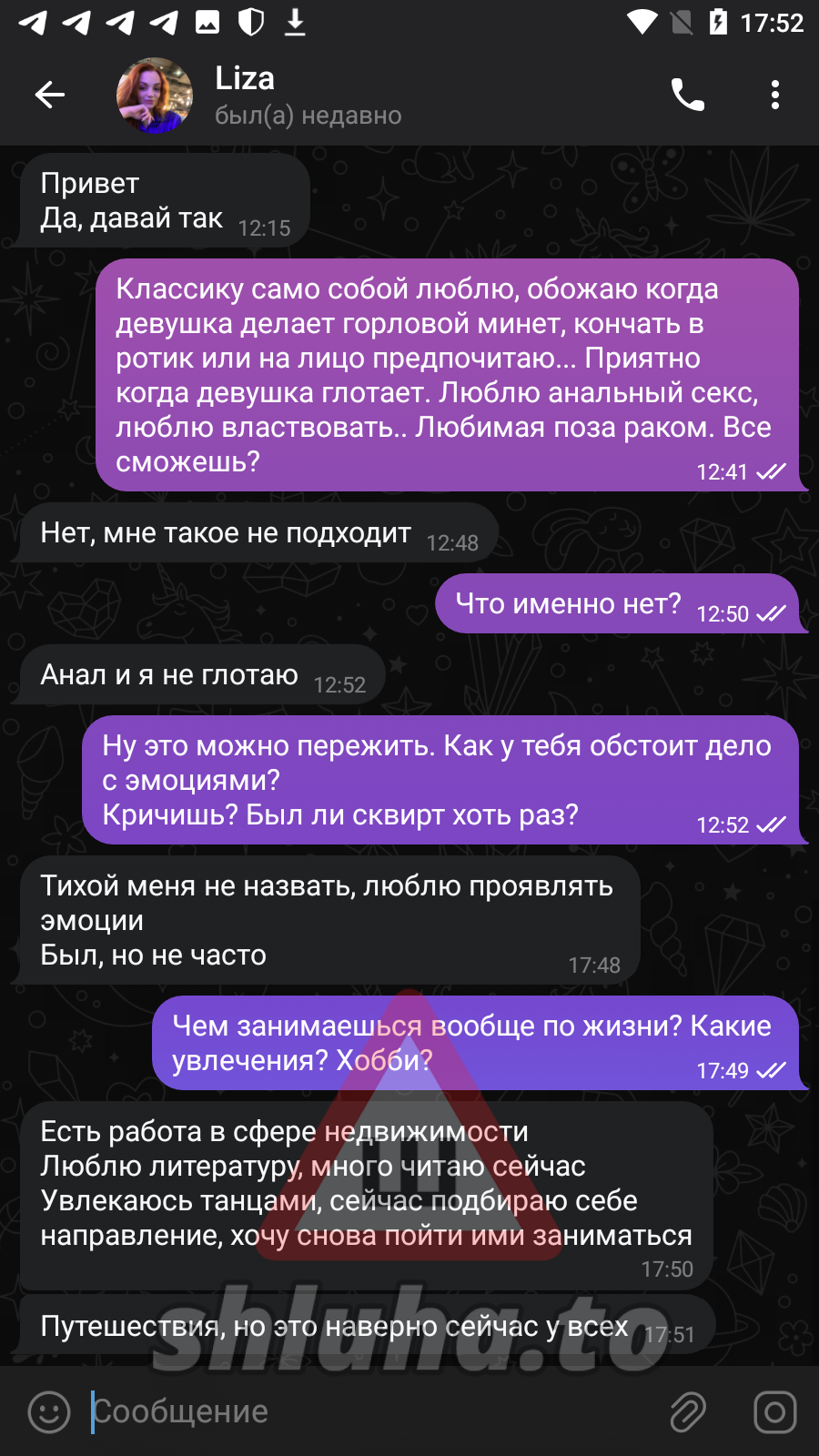This screenshot has height=1456, width=819.
Task: Open the three-dot overflow menu
Action: (x=774, y=95)
